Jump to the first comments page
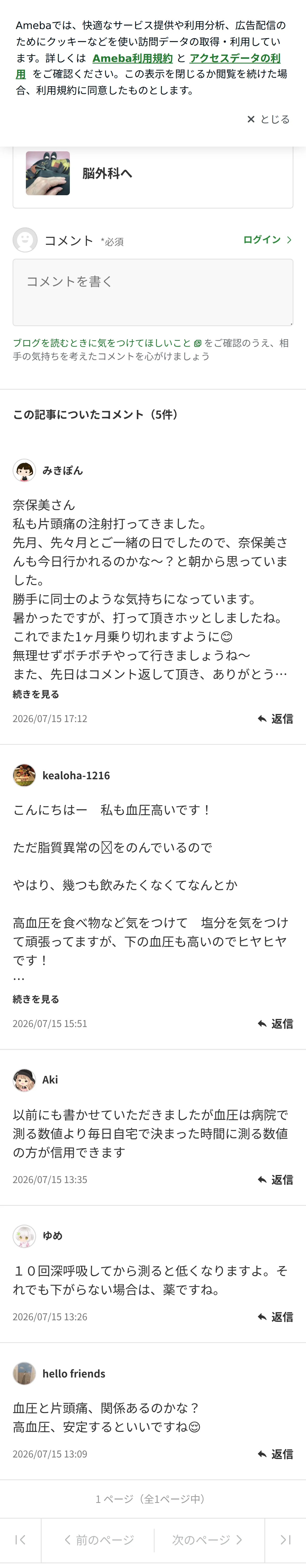Viewport: 306px width, 1568px height. (20, 1540)
